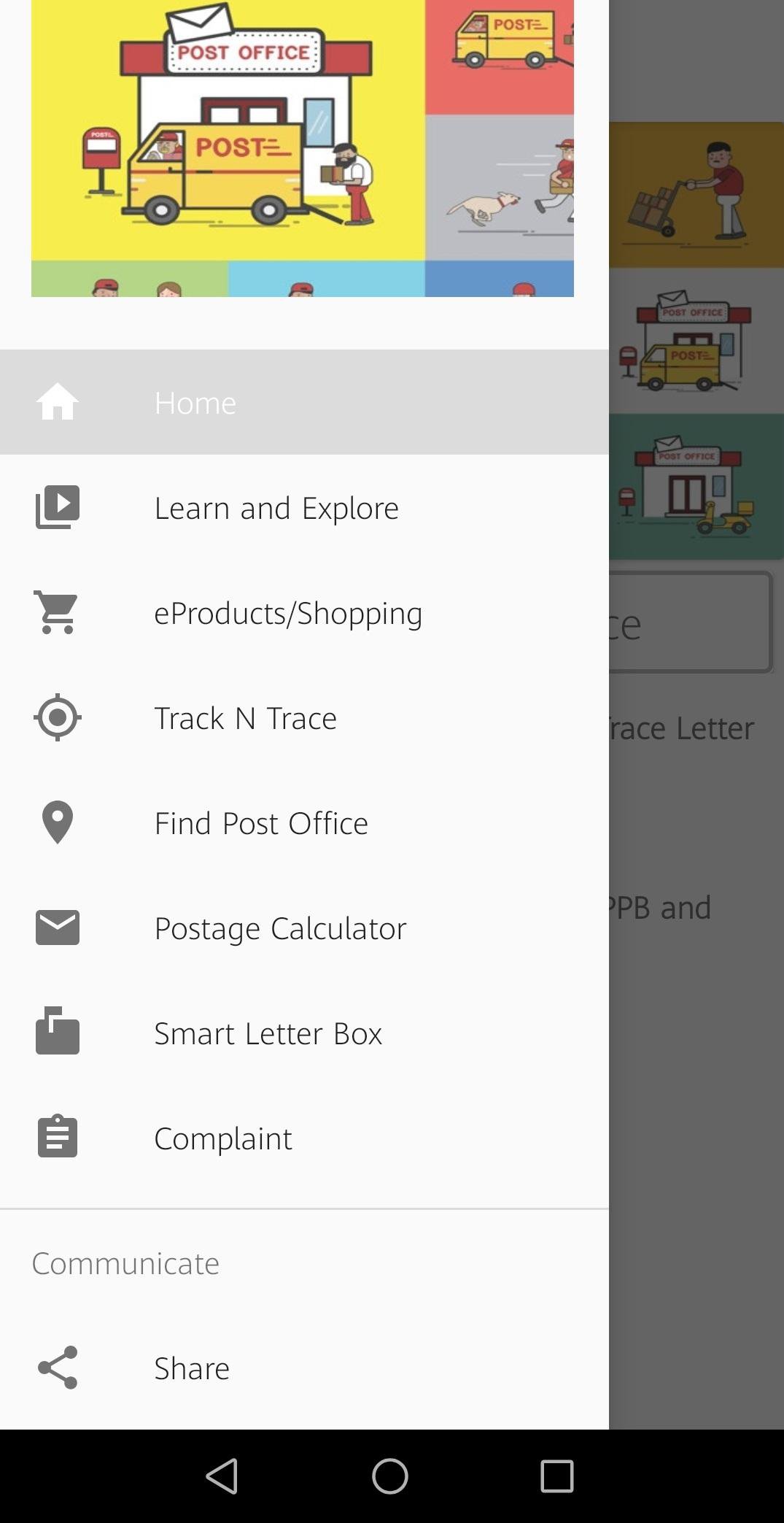Select the Home icon in navigation drawer
Image resolution: width=784 pixels, height=1523 pixels.
57,401
